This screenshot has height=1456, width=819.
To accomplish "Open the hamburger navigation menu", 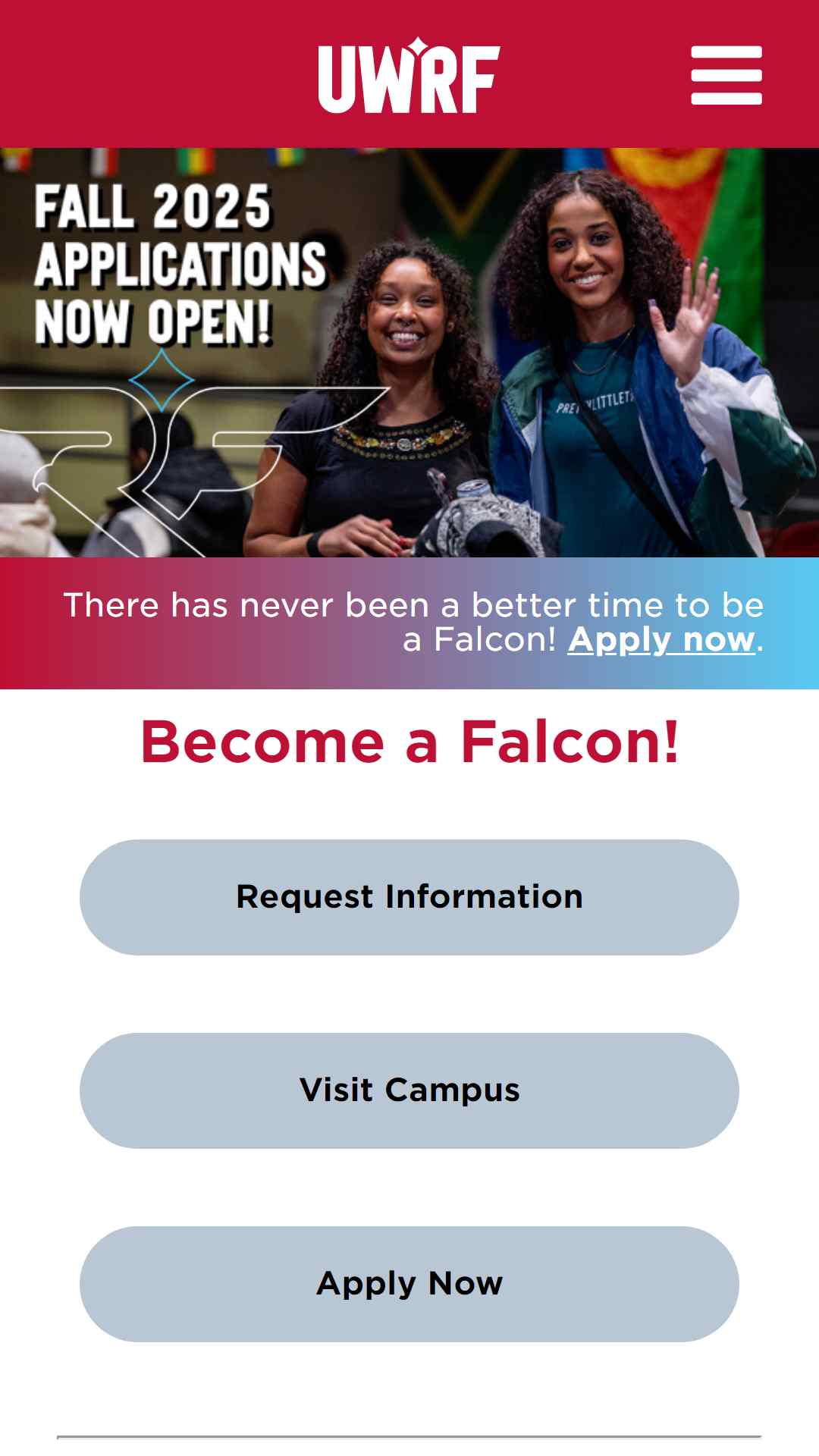I will tap(726, 75).
